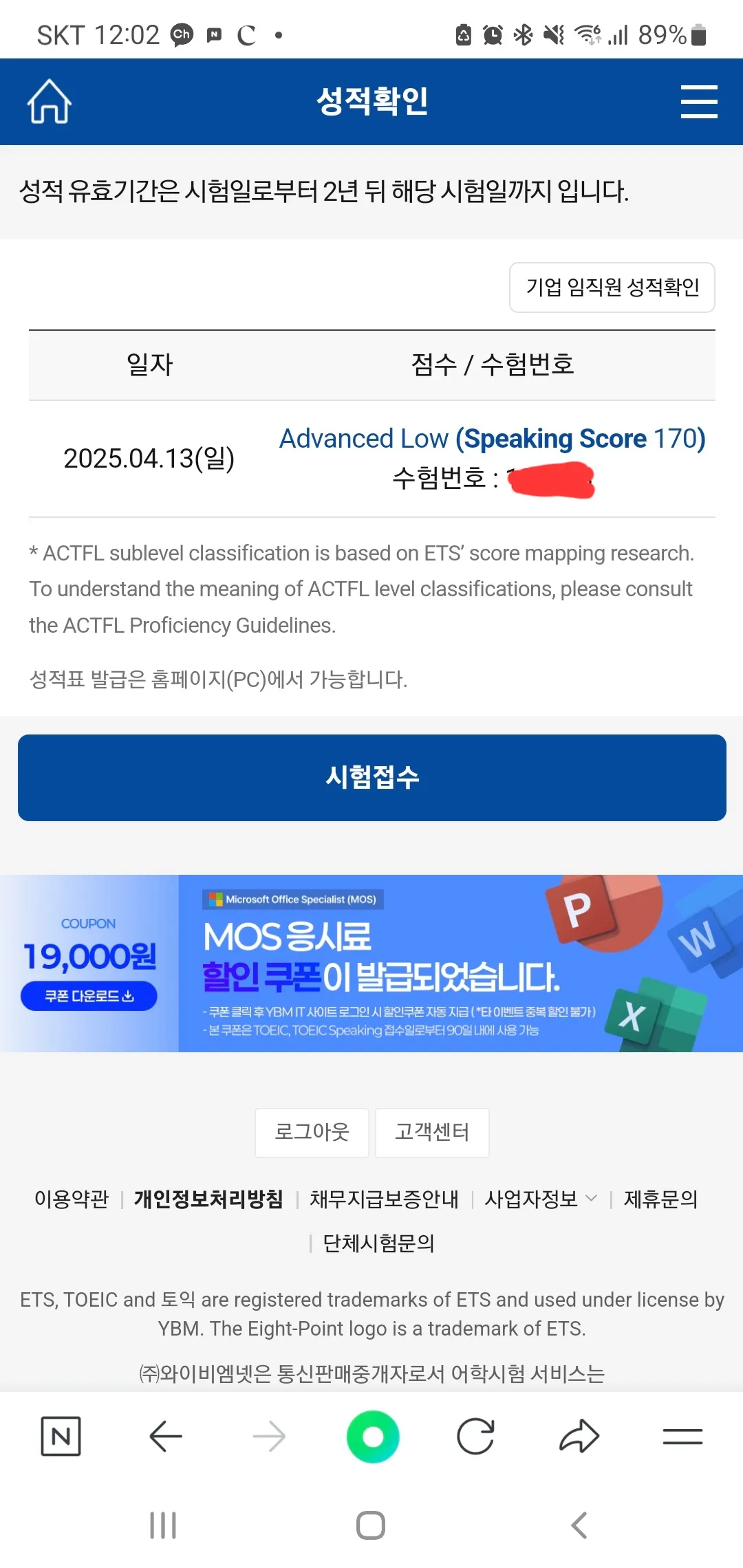Open 채무지급보증안내 link
743x1568 pixels.
point(384,1199)
